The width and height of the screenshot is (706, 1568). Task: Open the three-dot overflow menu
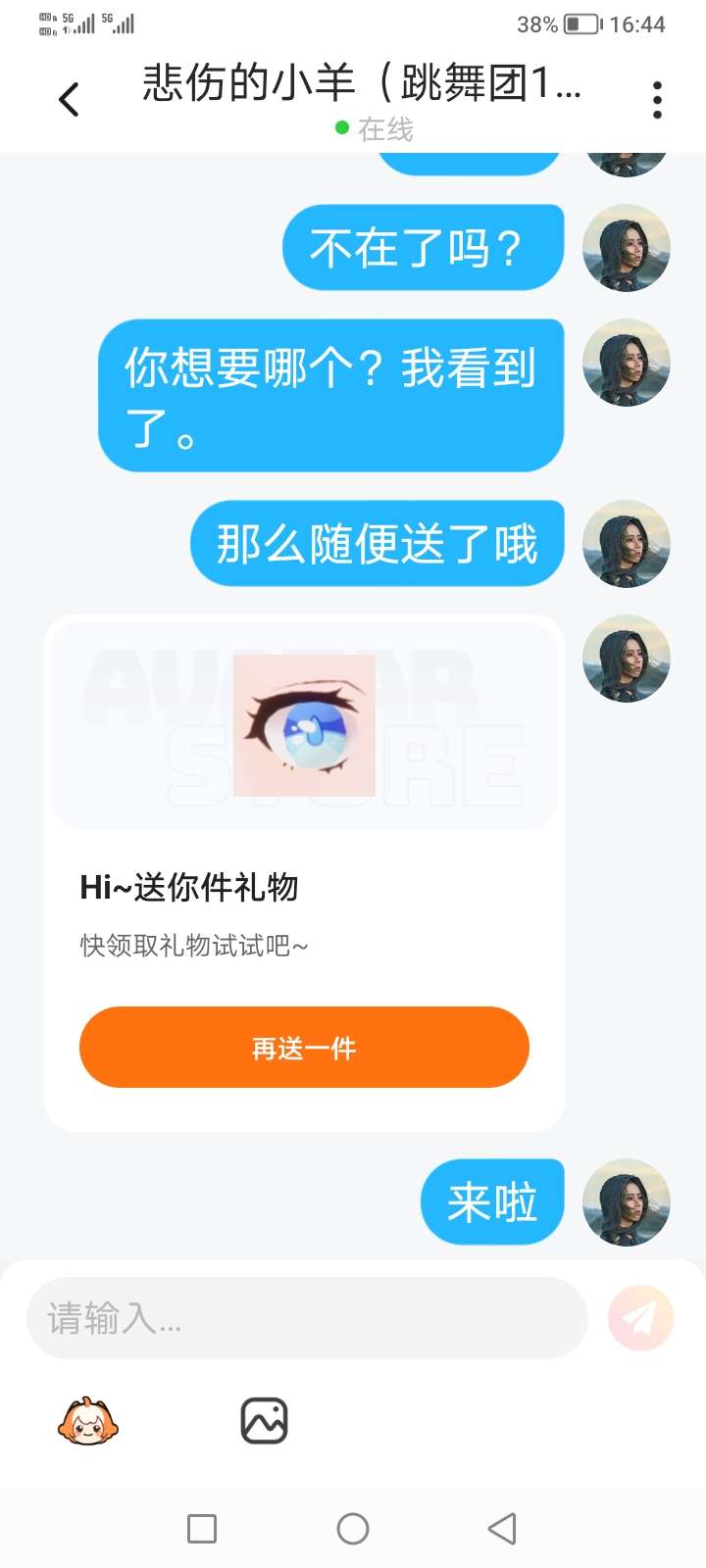[x=657, y=100]
